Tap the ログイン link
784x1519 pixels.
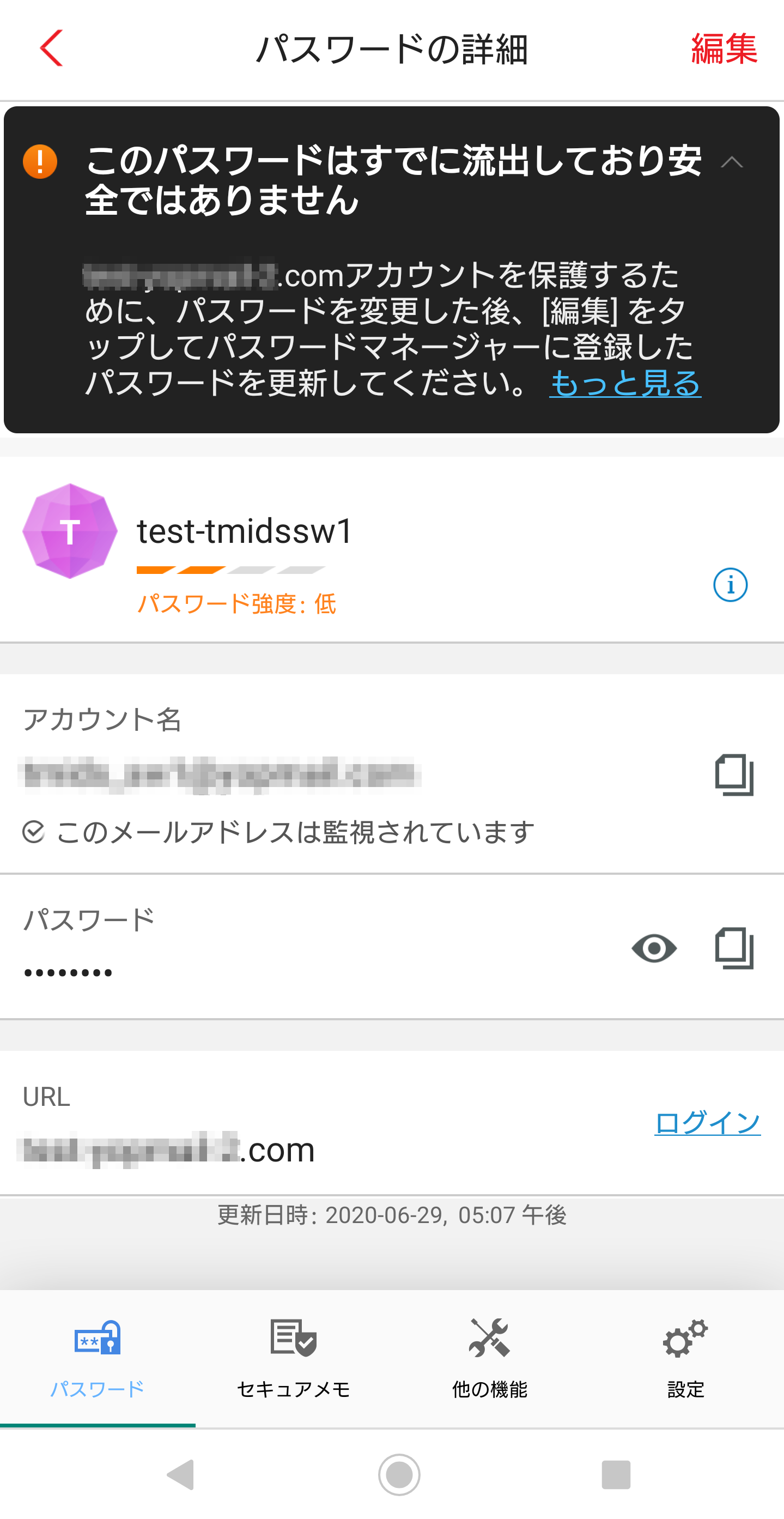pyautogui.click(x=707, y=1122)
